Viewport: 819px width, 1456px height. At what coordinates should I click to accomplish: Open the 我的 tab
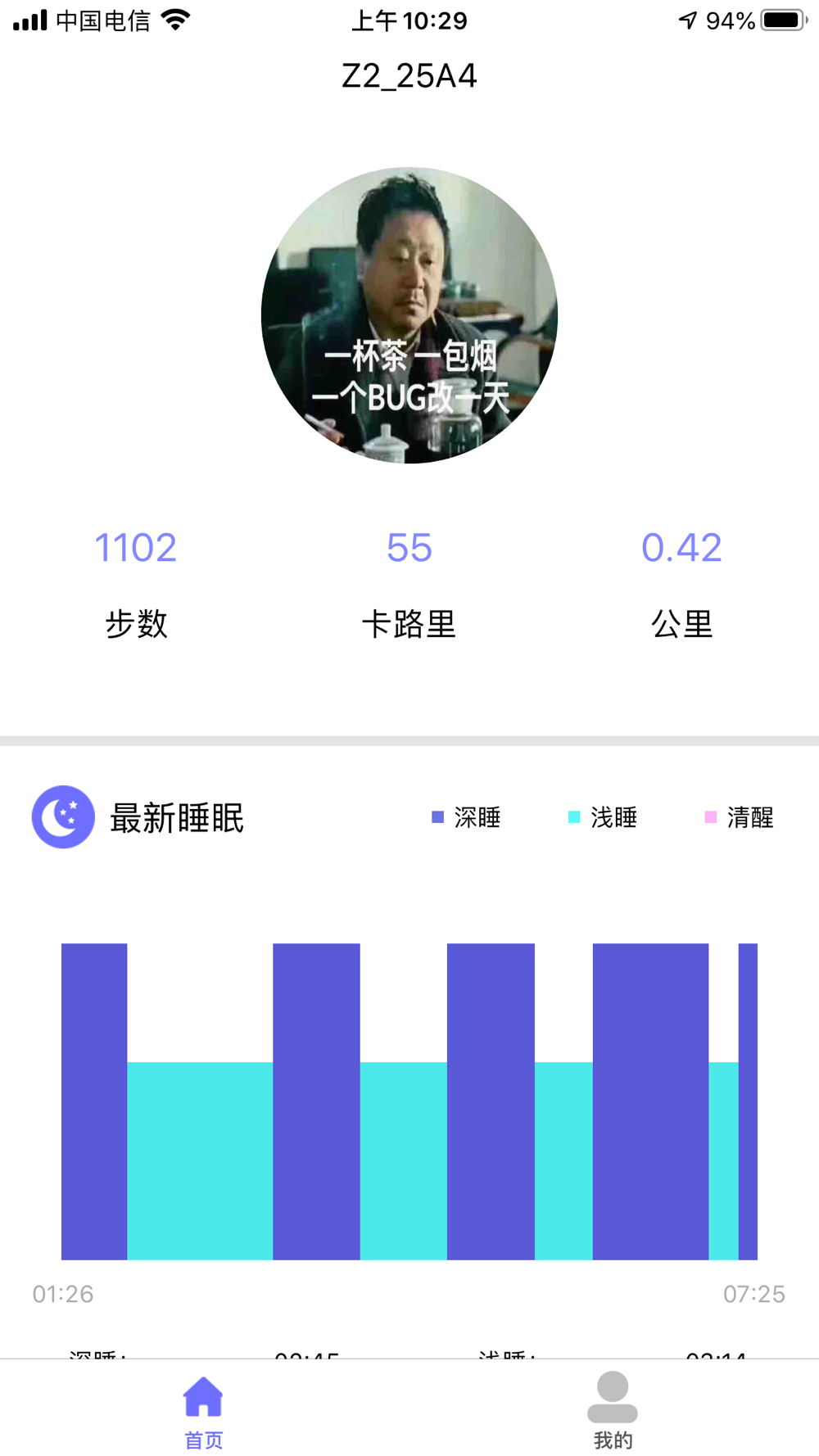point(613,1409)
